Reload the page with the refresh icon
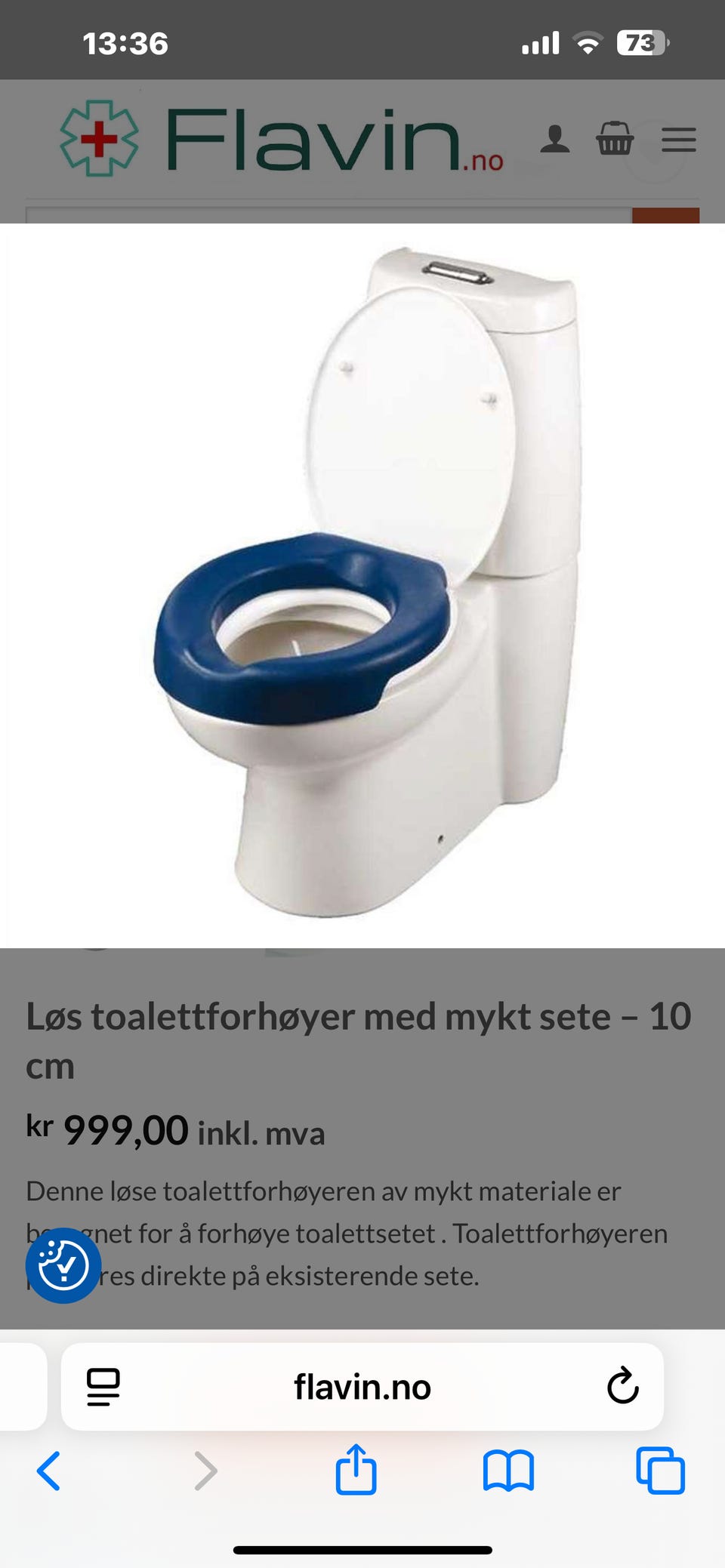The height and width of the screenshot is (1568, 725). point(621,1388)
